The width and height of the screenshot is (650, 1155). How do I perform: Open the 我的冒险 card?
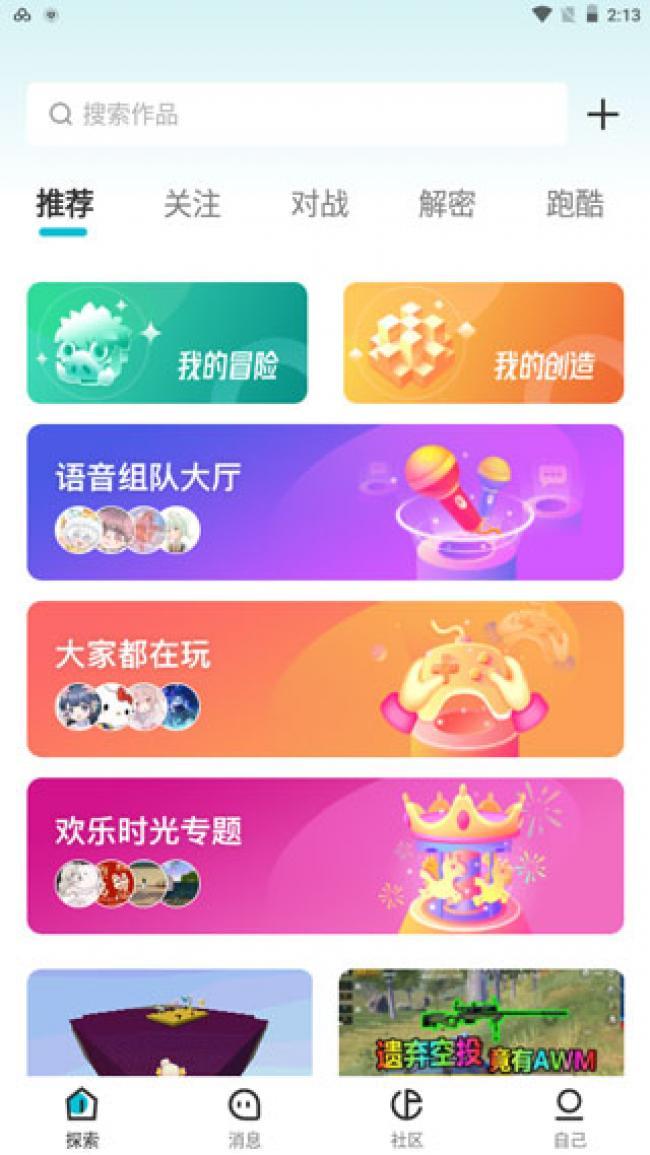(x=167, y=343)
